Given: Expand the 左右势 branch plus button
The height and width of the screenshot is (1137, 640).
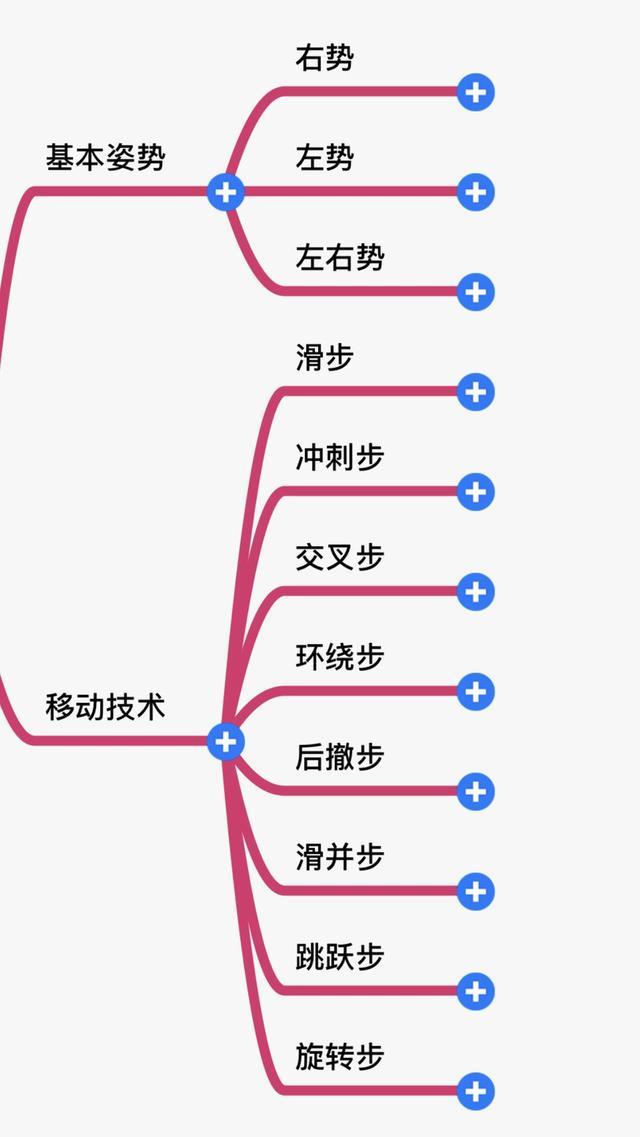Looking at the screenshot, I should point(475,292).
